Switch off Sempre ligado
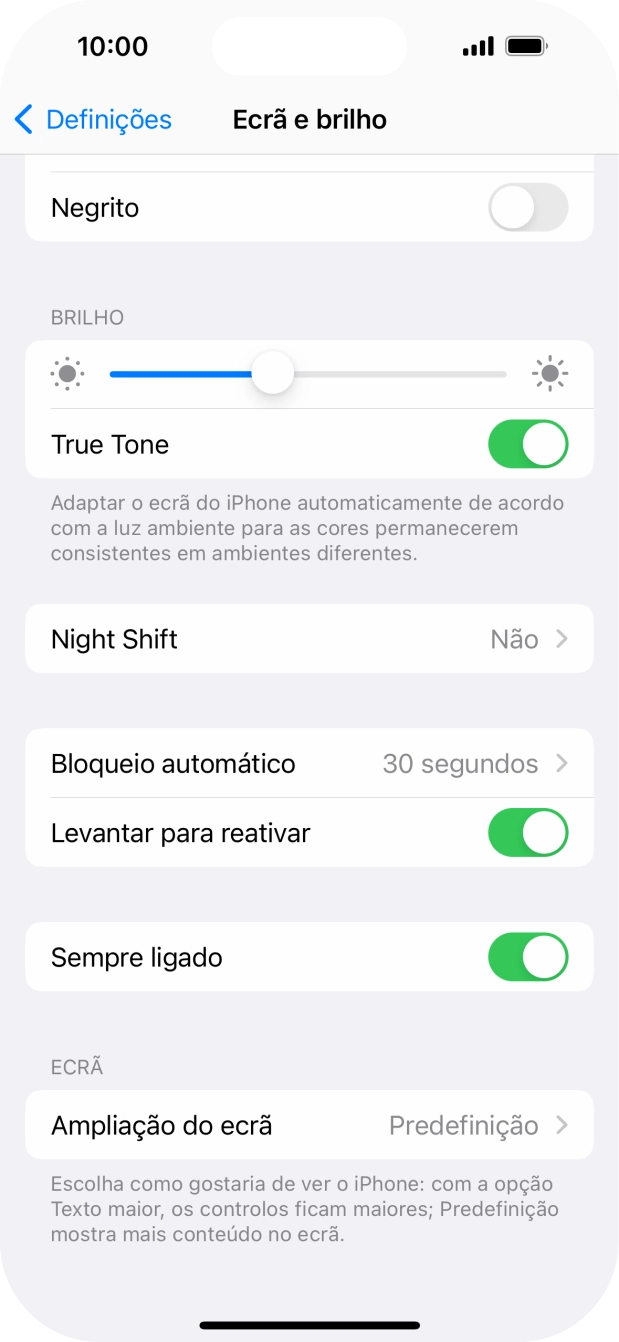The height and width of the screenshot is (1342, 619). (x=527, y=957)
